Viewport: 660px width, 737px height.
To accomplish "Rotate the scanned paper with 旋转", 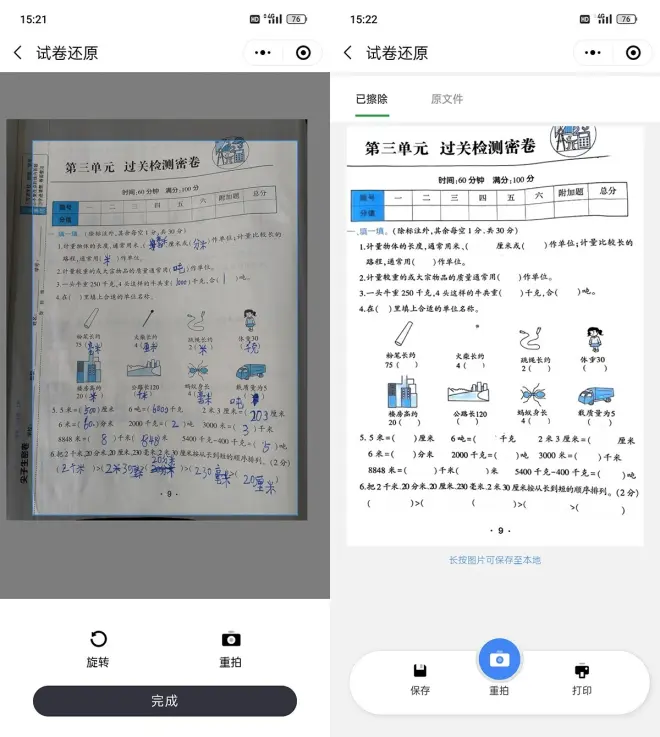I will click(98, 648).
